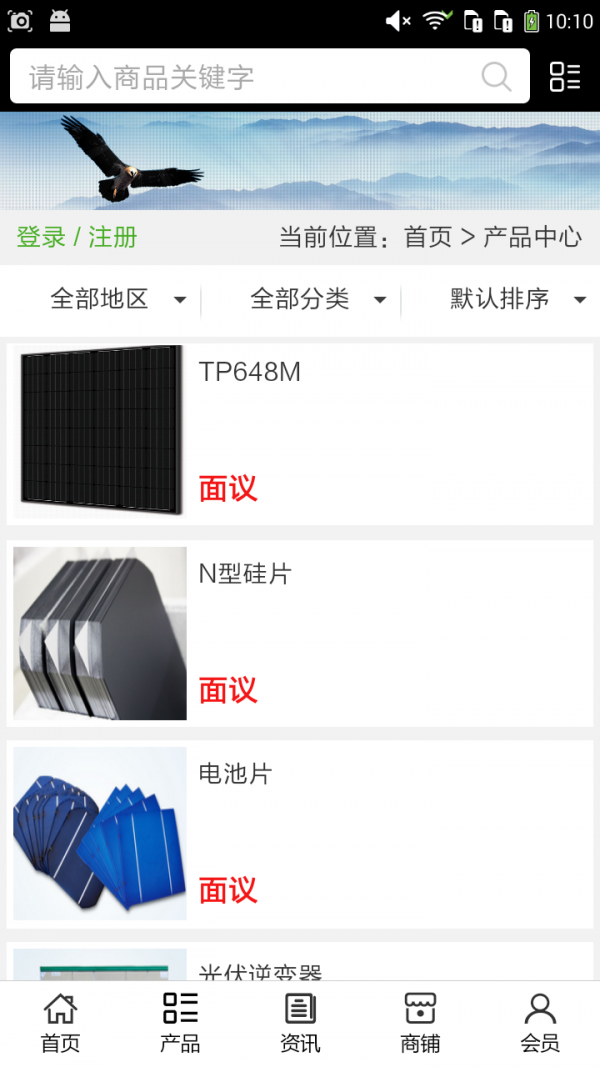Open the 商铺 shops tab
Viewport: 600px width, 1067px height.
(x=420, y=1023)
